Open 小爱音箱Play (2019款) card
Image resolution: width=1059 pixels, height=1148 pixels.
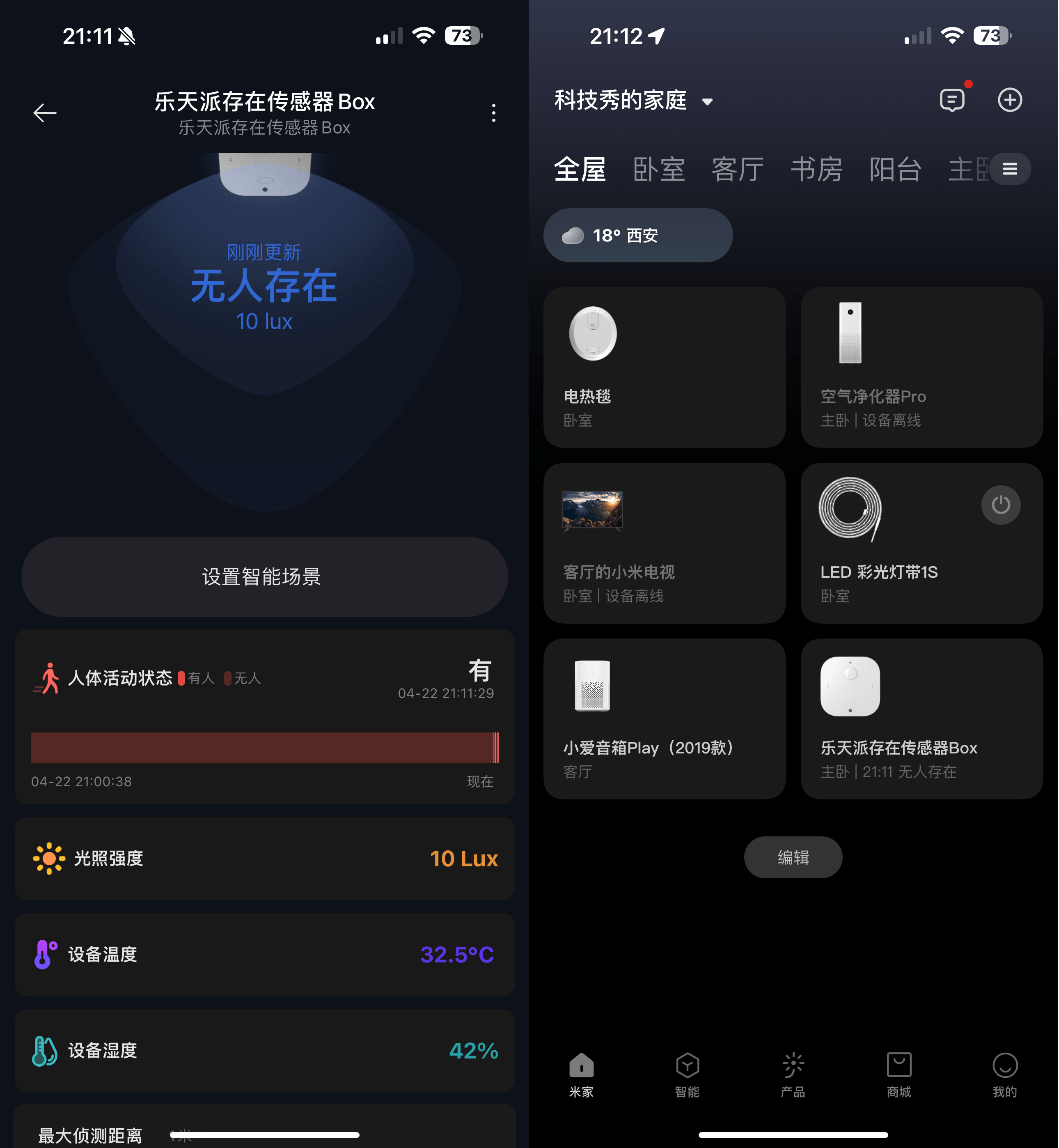[x=664, y=719]
